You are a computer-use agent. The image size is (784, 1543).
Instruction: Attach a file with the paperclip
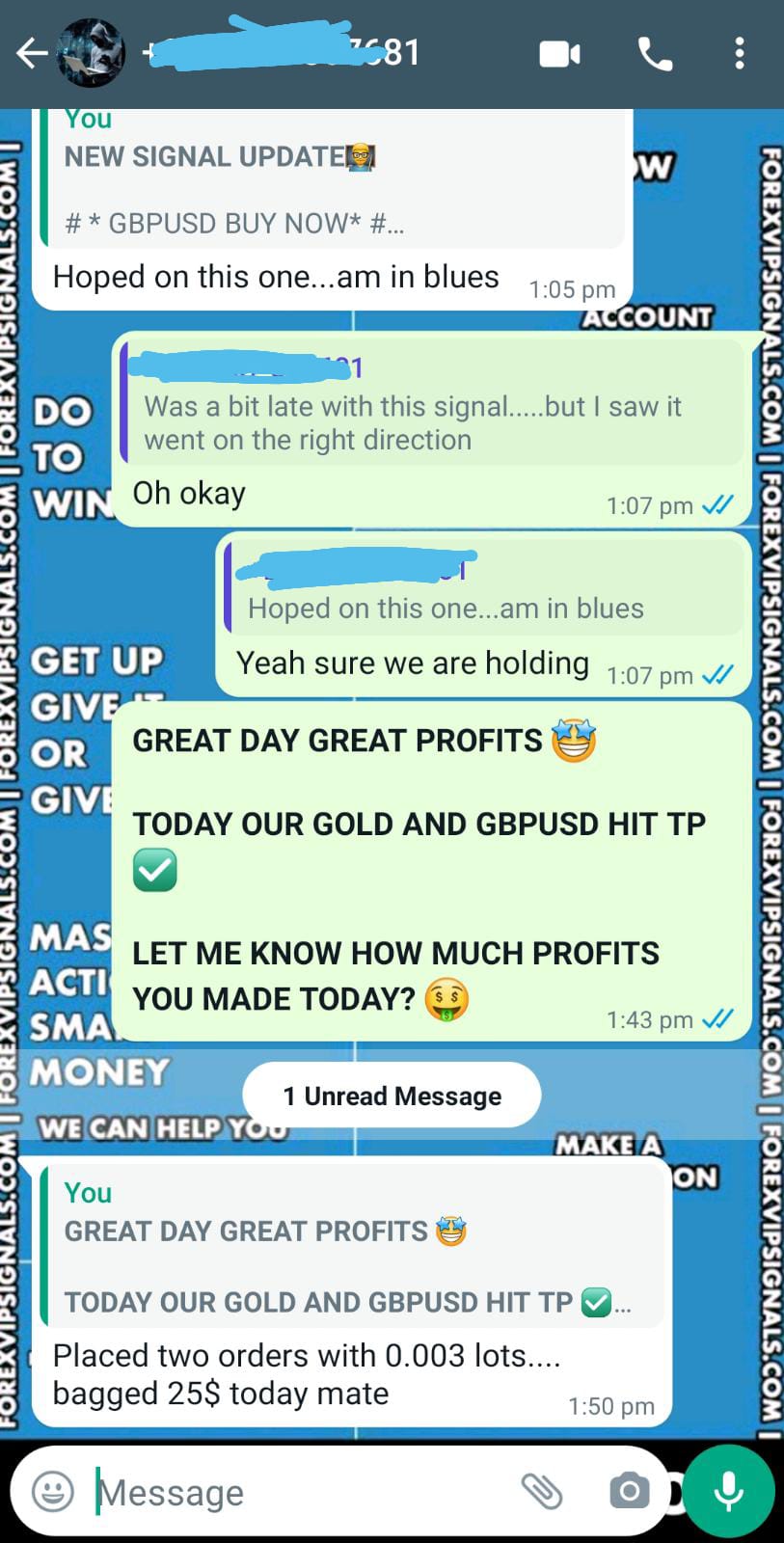click(542, 1492)
